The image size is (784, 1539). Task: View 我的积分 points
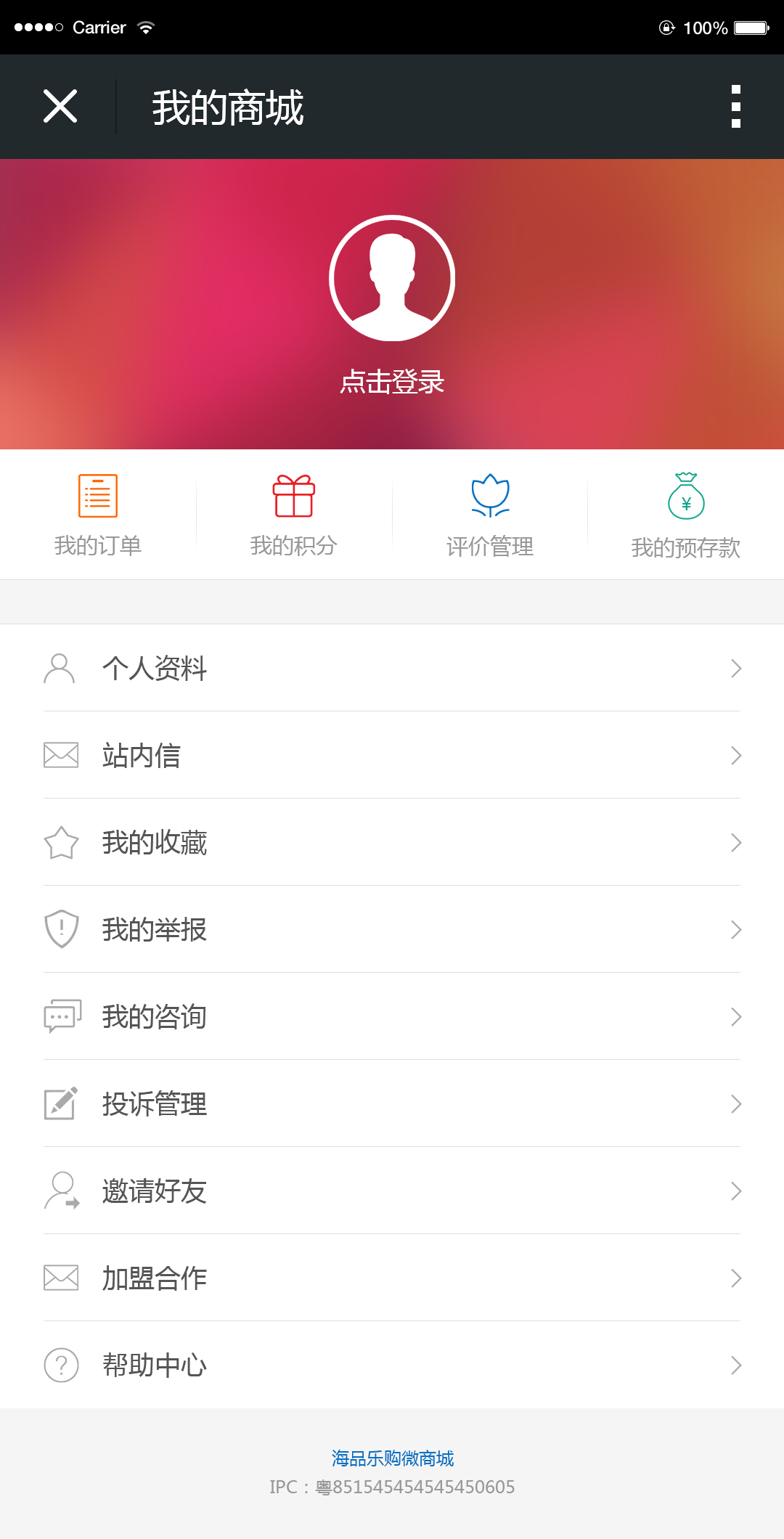[294, 515]
